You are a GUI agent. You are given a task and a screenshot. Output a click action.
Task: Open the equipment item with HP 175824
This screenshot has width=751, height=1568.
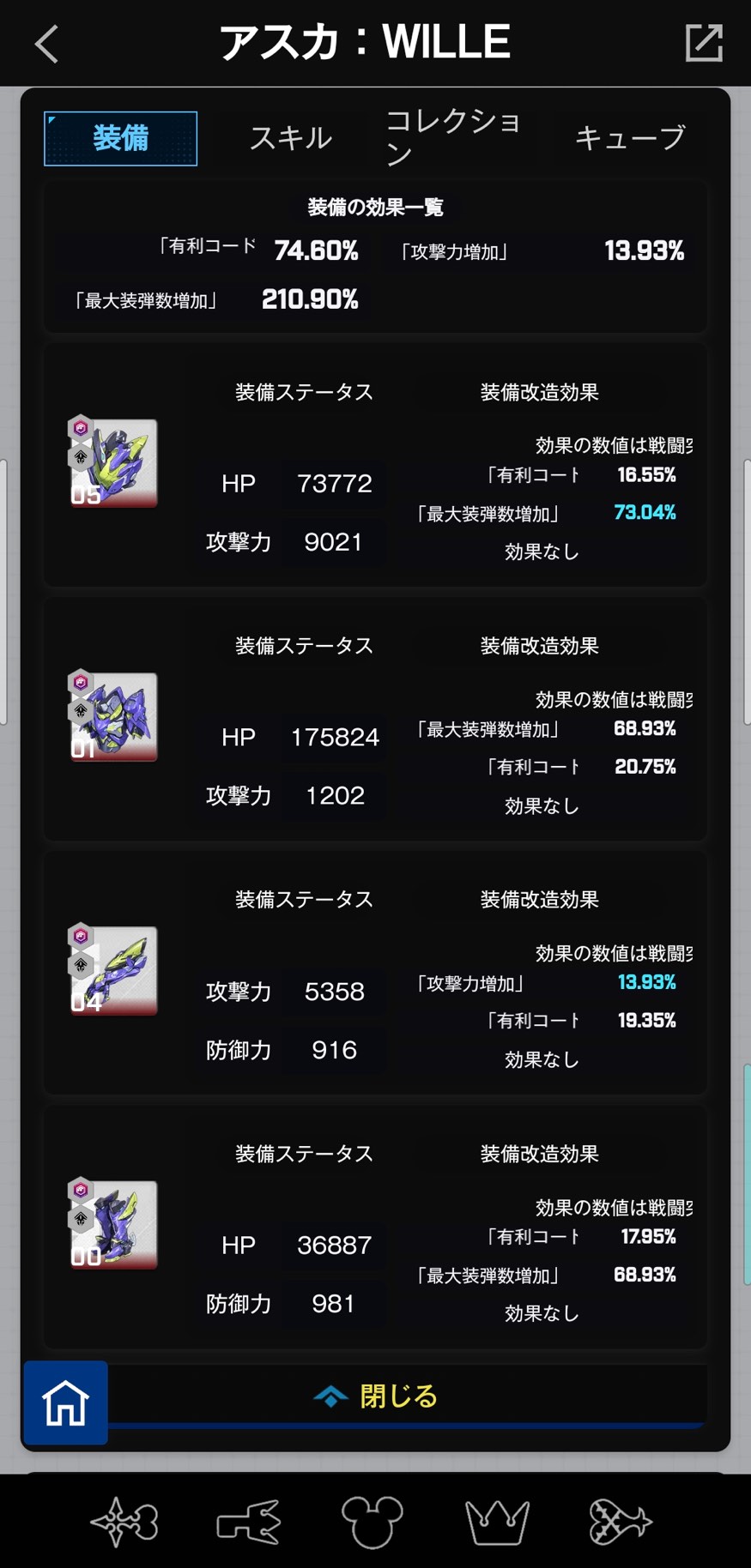[x=114, y=717]
